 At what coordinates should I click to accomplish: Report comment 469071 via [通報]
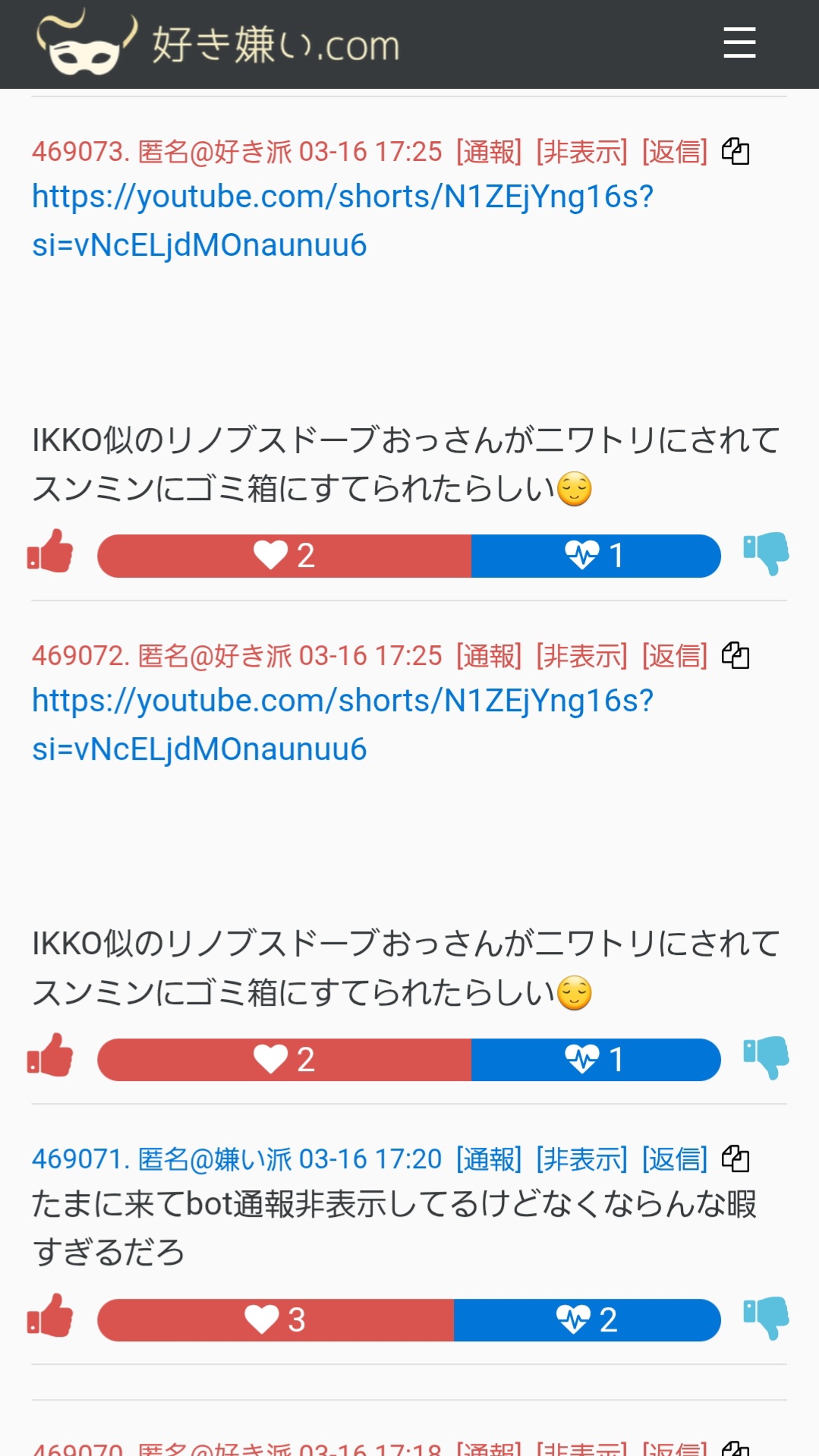tap(489, 1159)
